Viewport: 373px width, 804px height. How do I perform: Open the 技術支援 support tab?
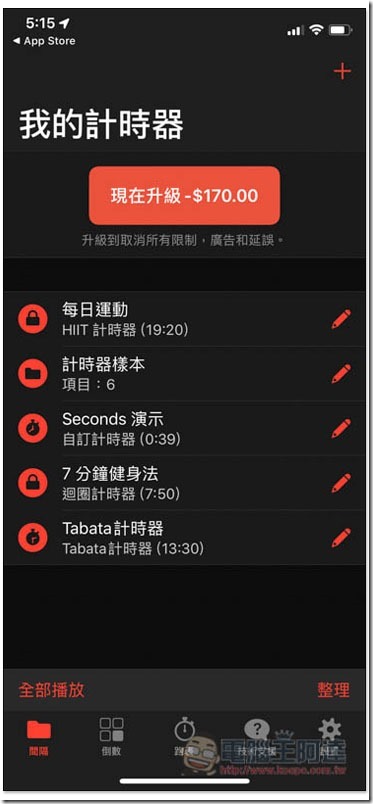[257, 737]
